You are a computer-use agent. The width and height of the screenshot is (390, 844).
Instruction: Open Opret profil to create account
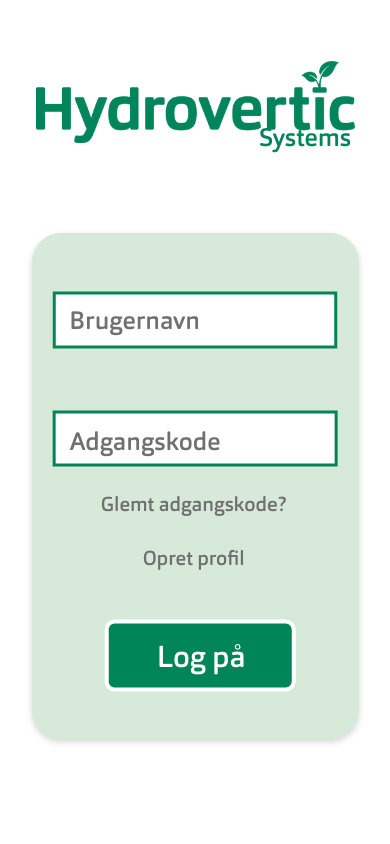(194, 559)
